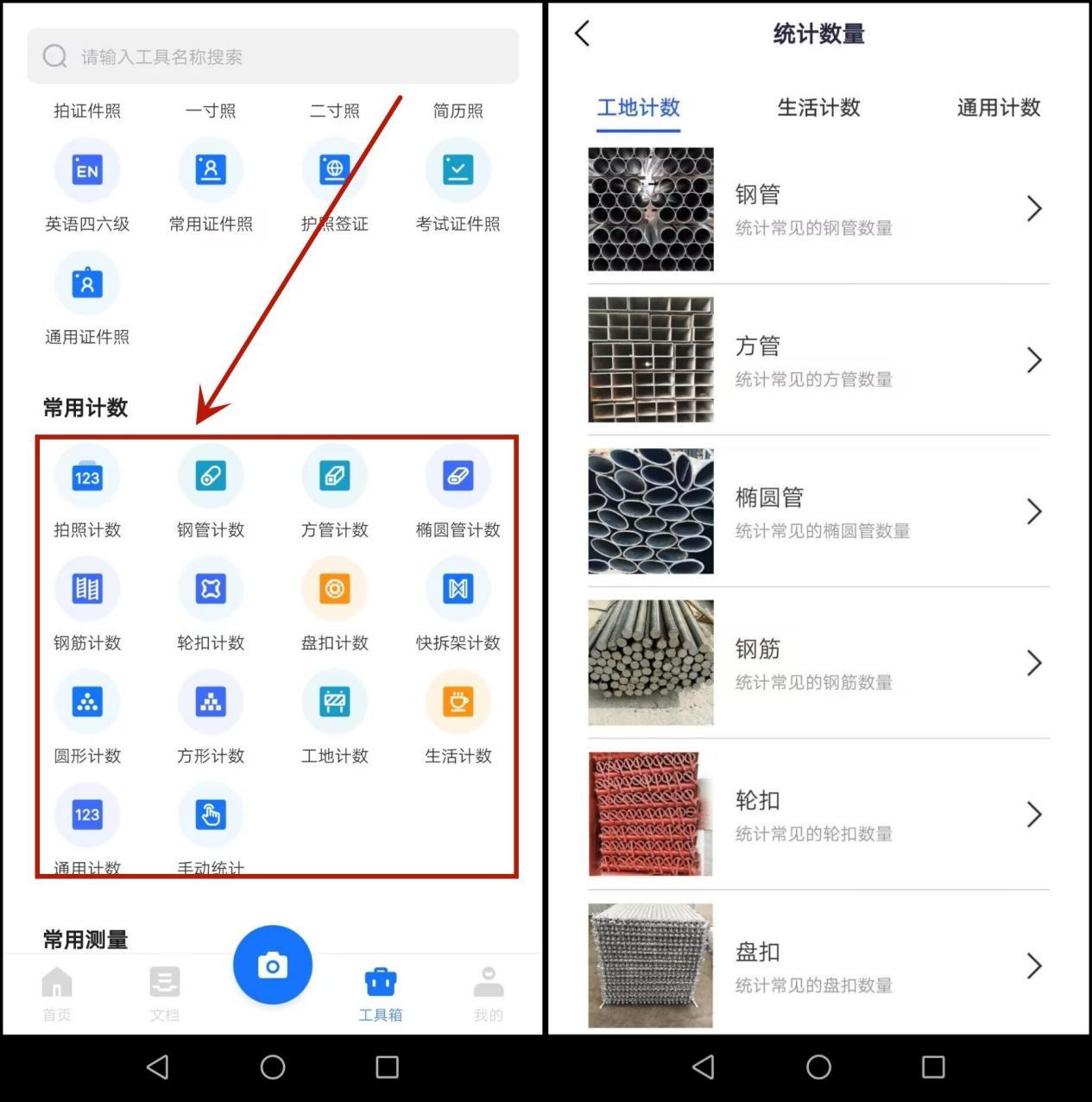Open the blue camera floating button
This screenshot has width=1092, height=1102.
point(273,965)
